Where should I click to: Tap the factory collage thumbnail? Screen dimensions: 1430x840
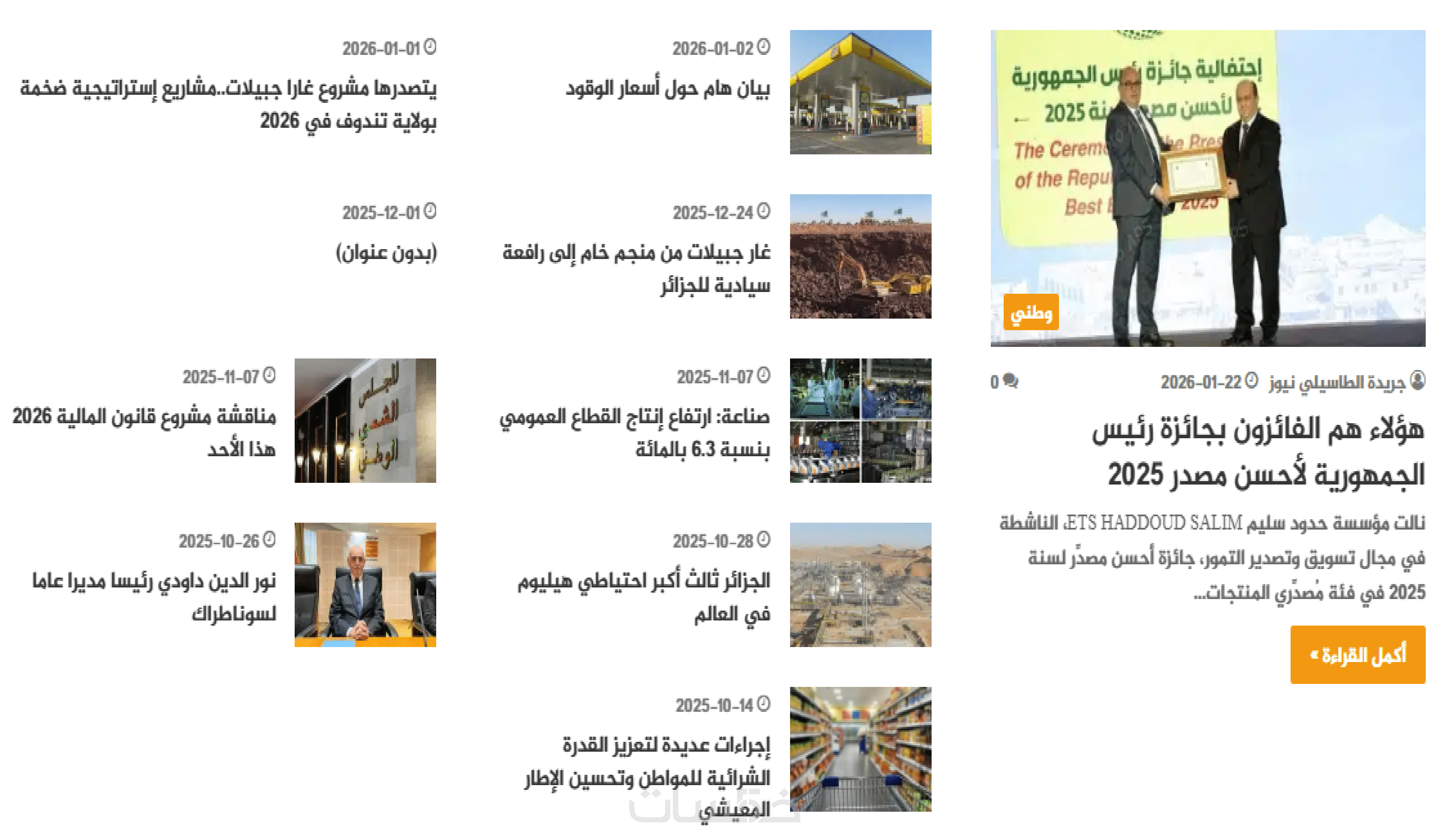coord(860,420)
